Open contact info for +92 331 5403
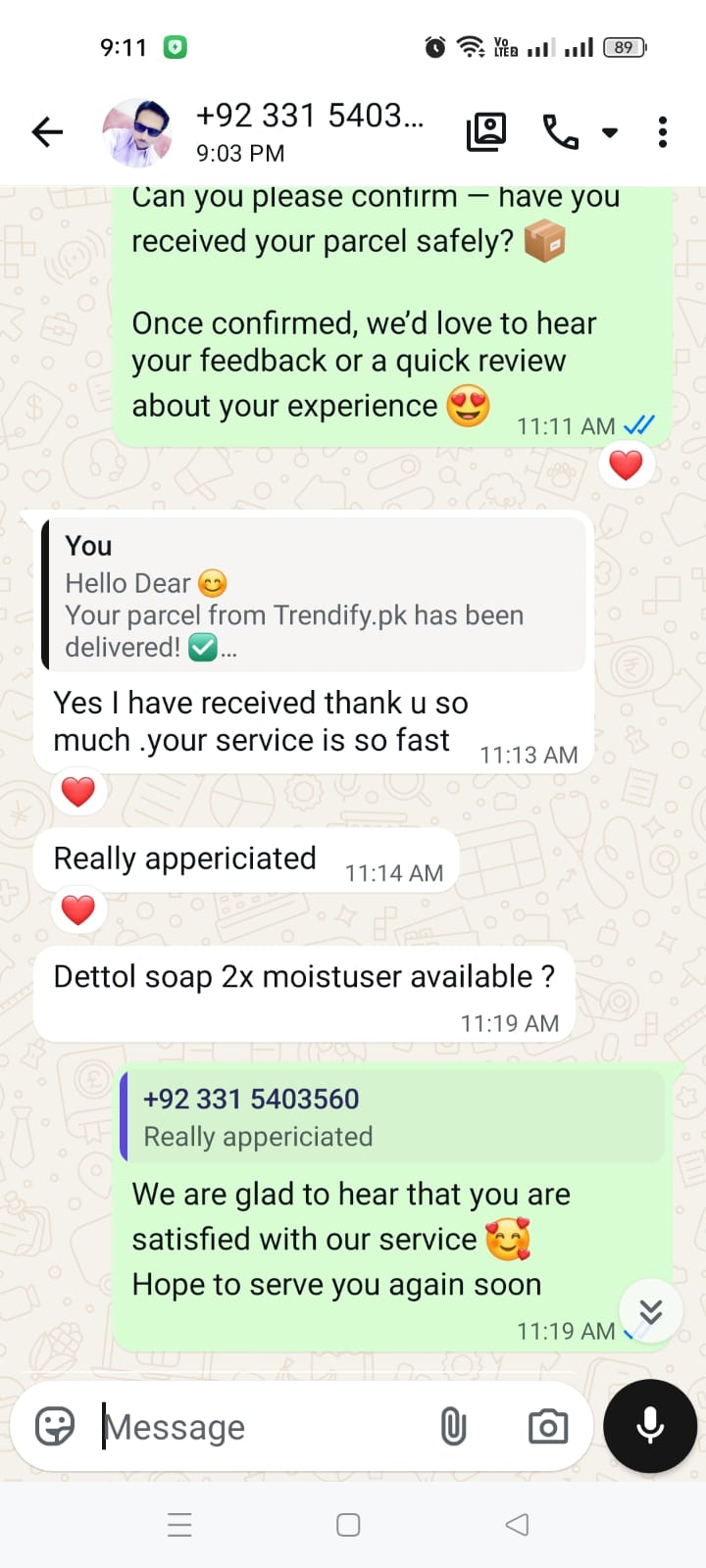The image size is (706, 1568). [309, 131]
